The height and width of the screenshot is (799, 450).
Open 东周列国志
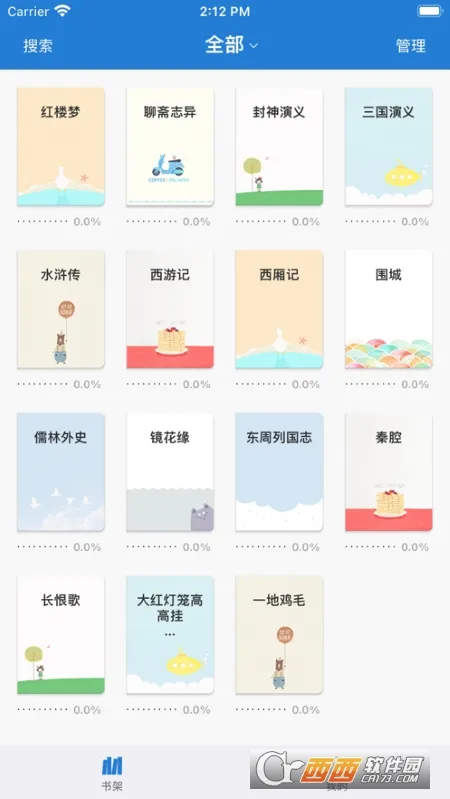279,472
